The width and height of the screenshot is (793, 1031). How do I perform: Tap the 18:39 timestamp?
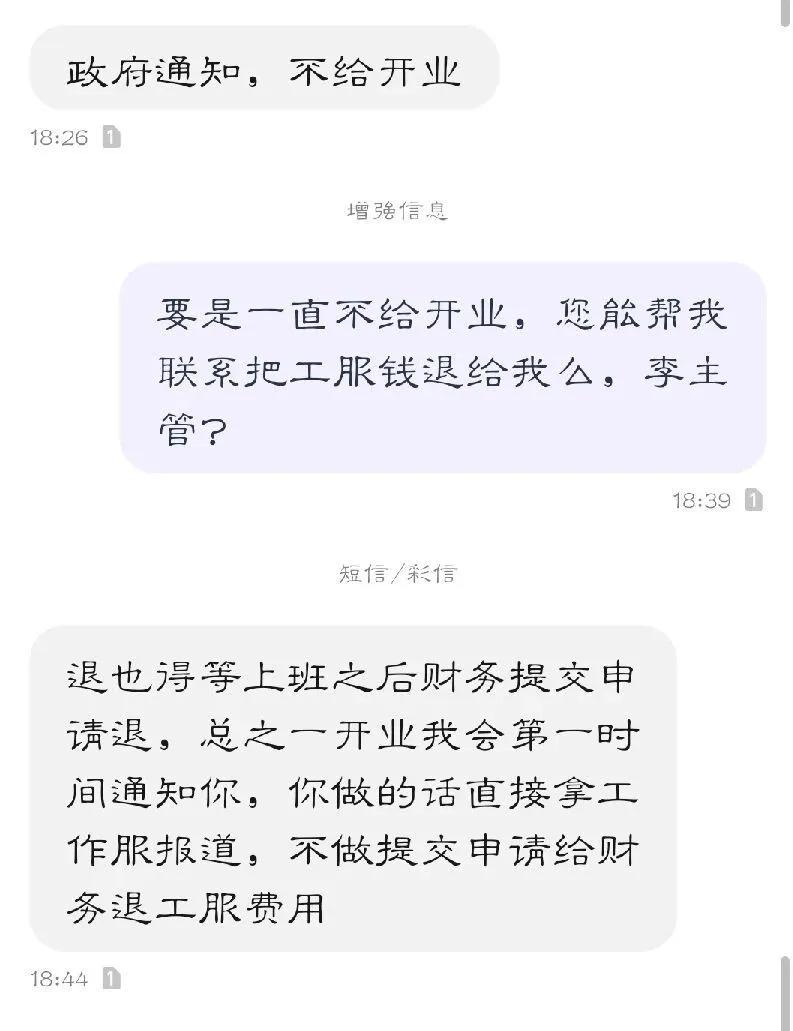point(703,500)
